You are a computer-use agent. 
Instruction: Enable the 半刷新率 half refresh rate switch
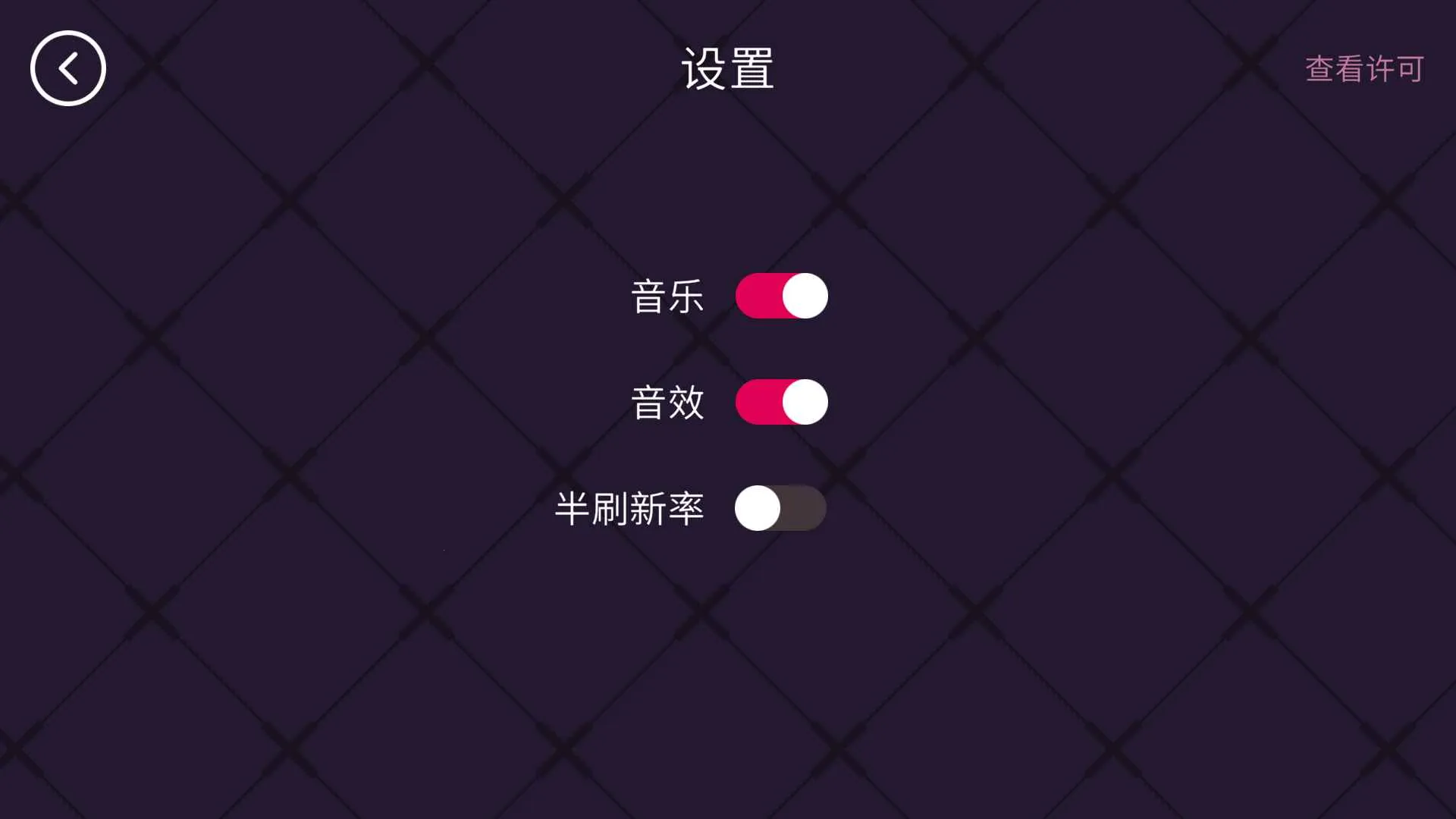click(780, 508)
